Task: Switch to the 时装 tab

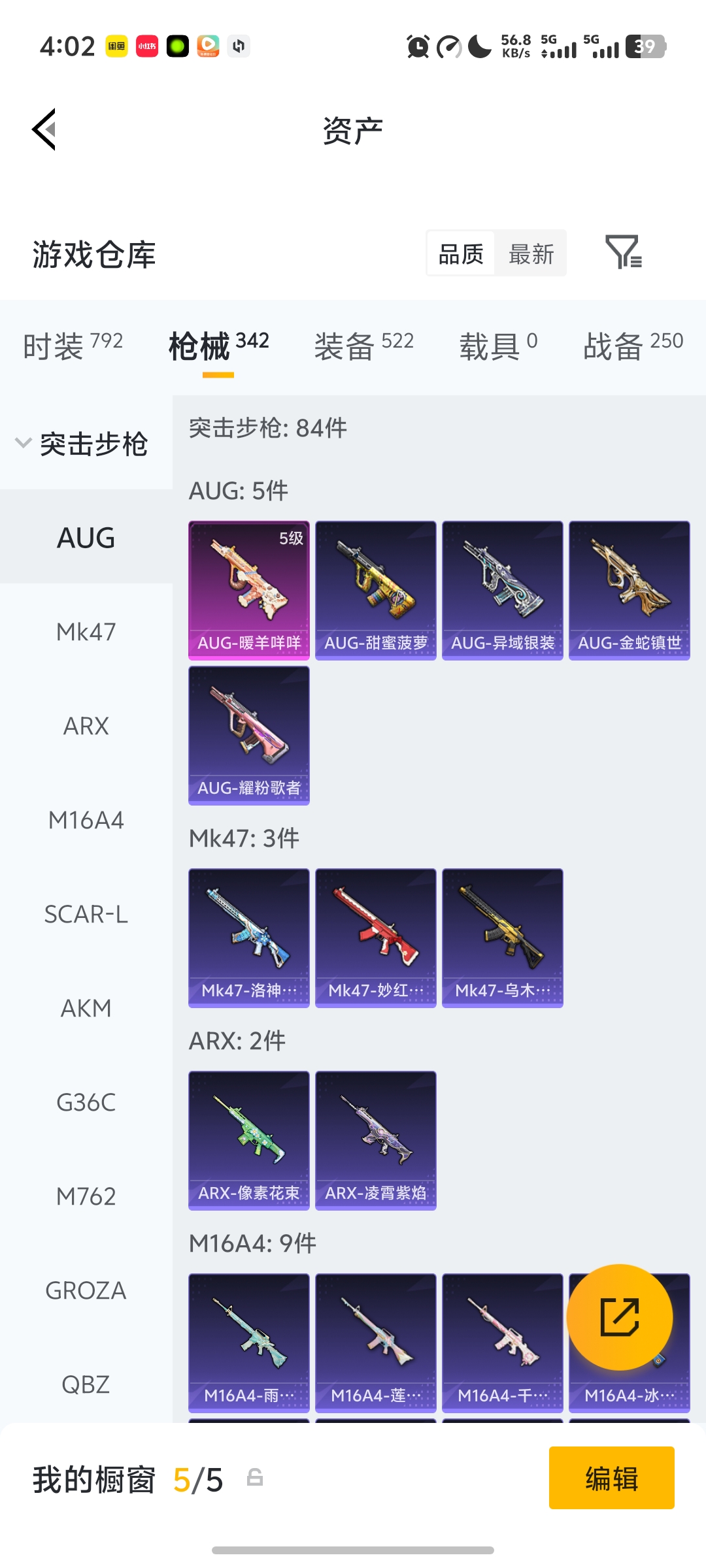Action: pos(73,345)
